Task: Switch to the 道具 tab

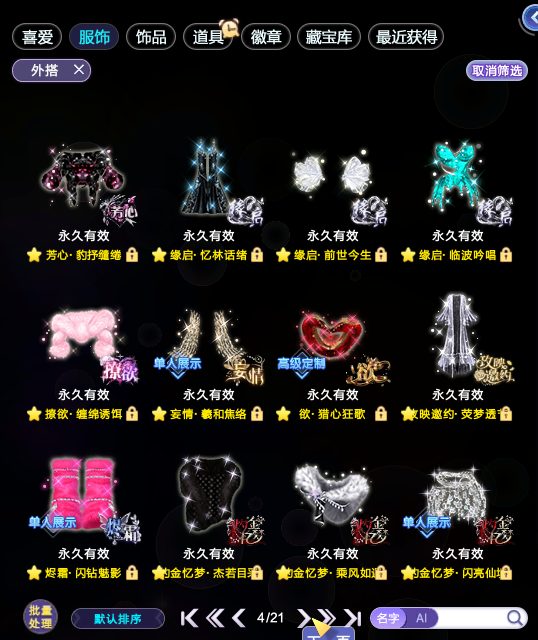Action: click(208, 37)
